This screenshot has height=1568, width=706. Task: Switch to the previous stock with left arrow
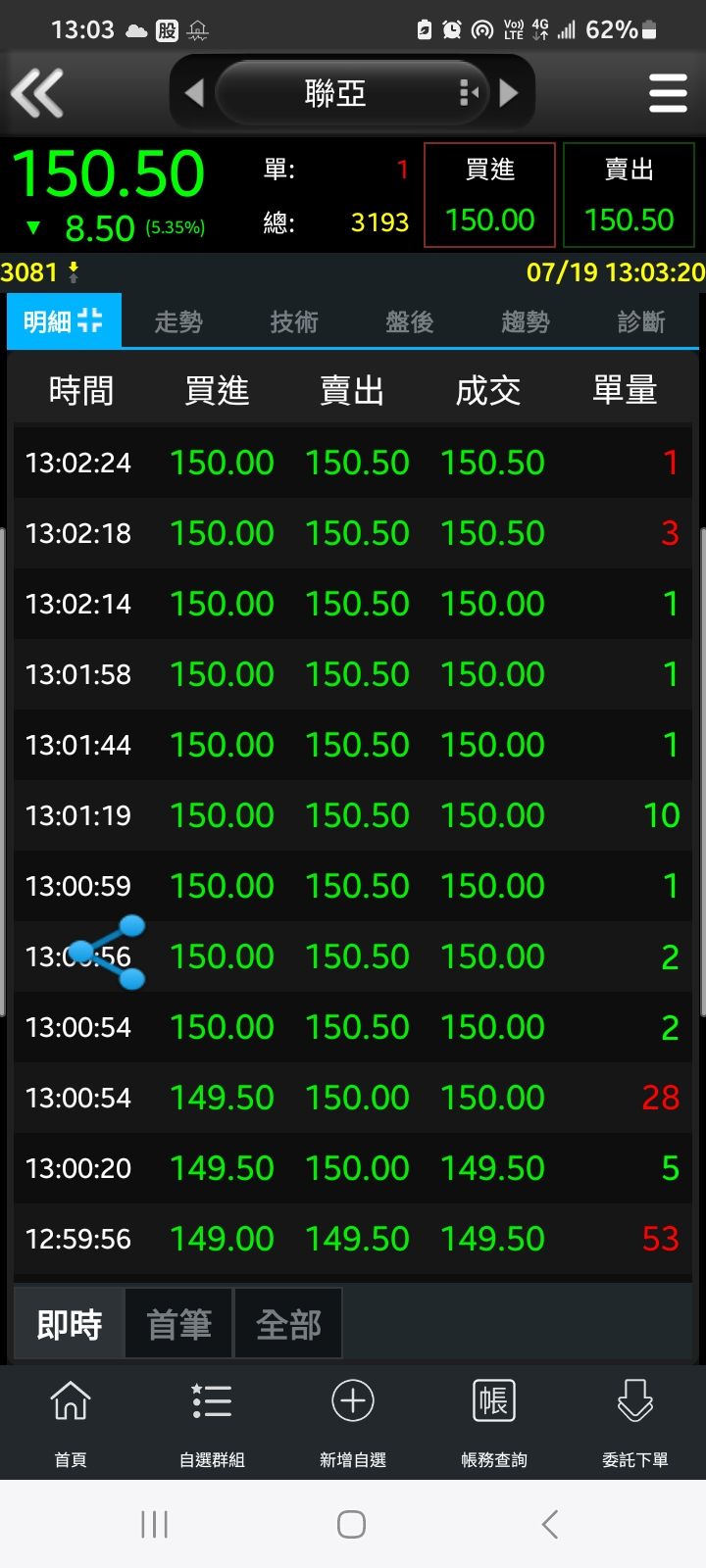pyautogui.click(x=194, y=93)
